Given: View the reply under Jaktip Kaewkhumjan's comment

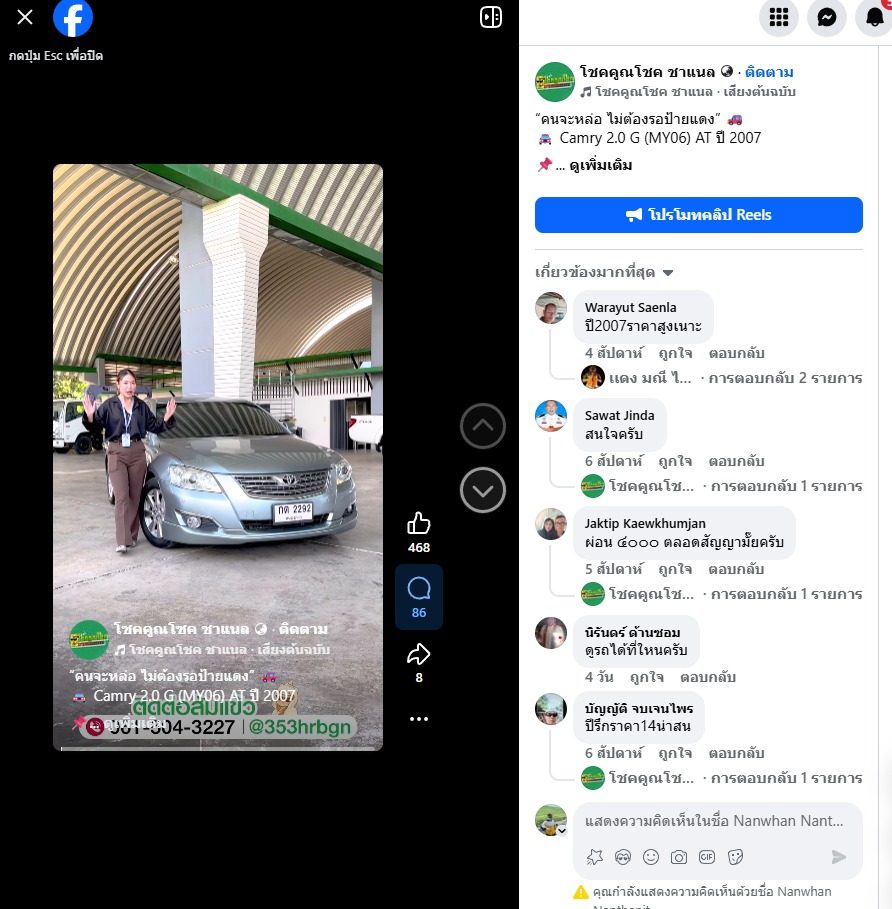Looking at the screenshot, I should tap(783, 594).
